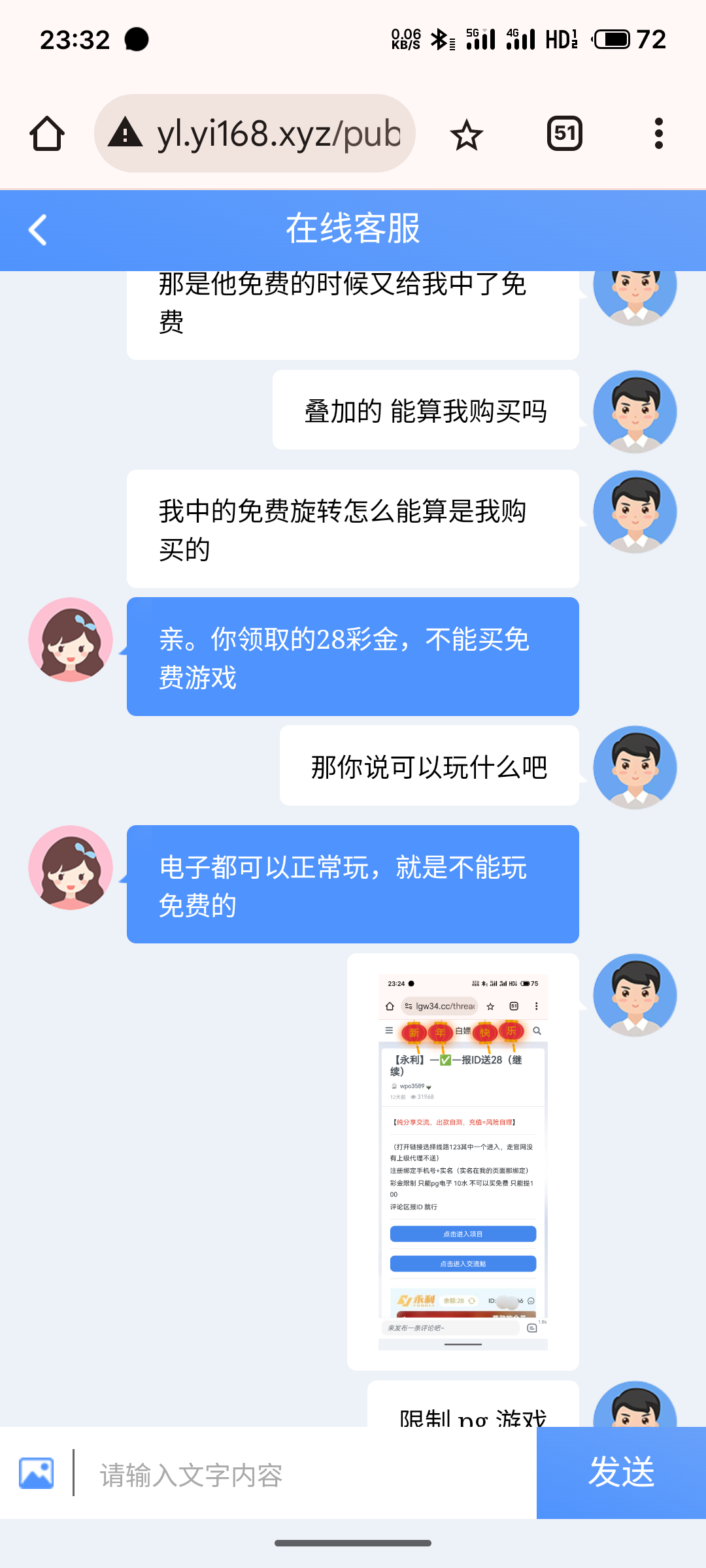Image resolution: width=706 pixels, height=1568 pixels.
Task: Focus the 请输入文字内容 message field
Action: coord(307,1475)
